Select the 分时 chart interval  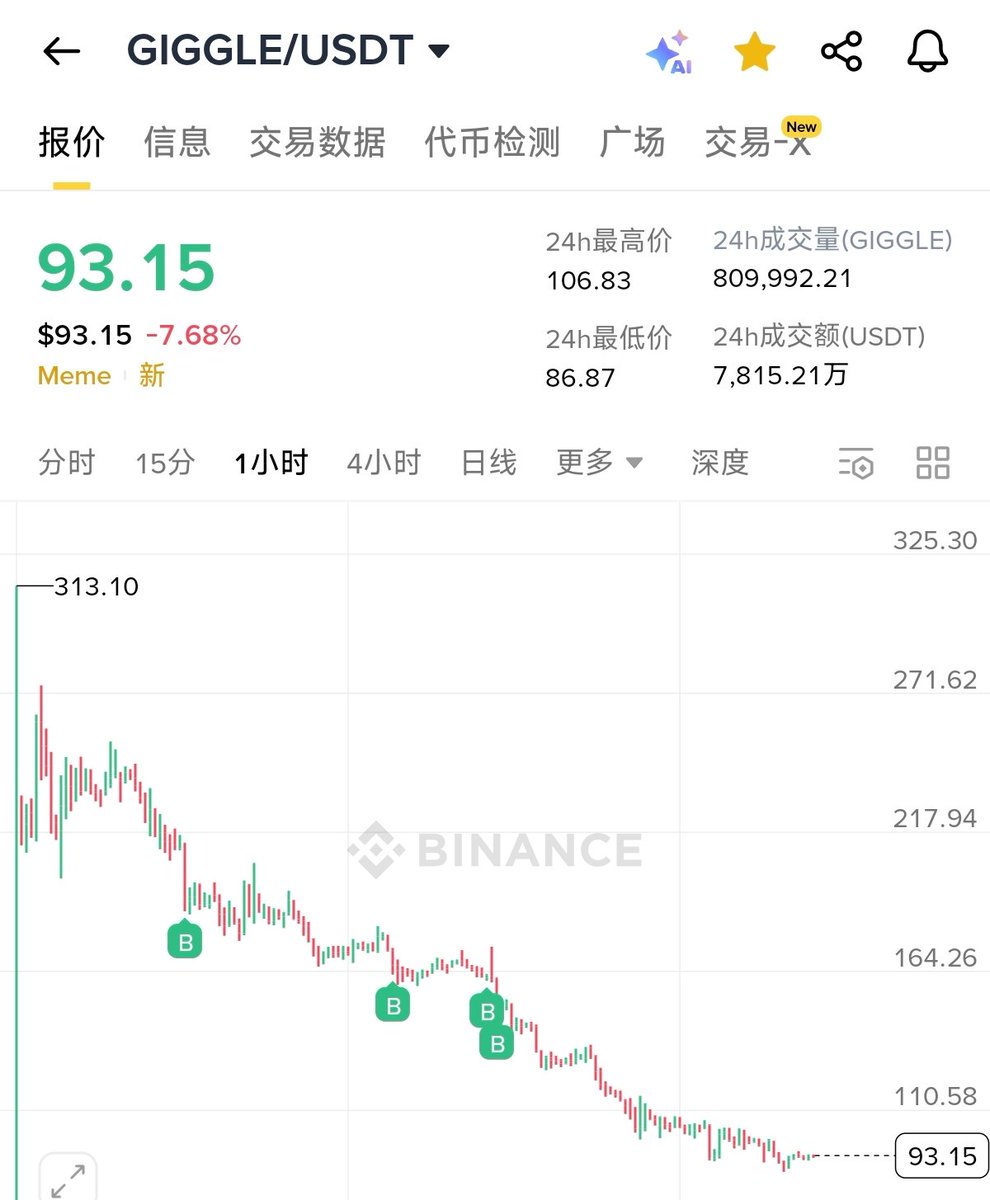coord(67,463)
